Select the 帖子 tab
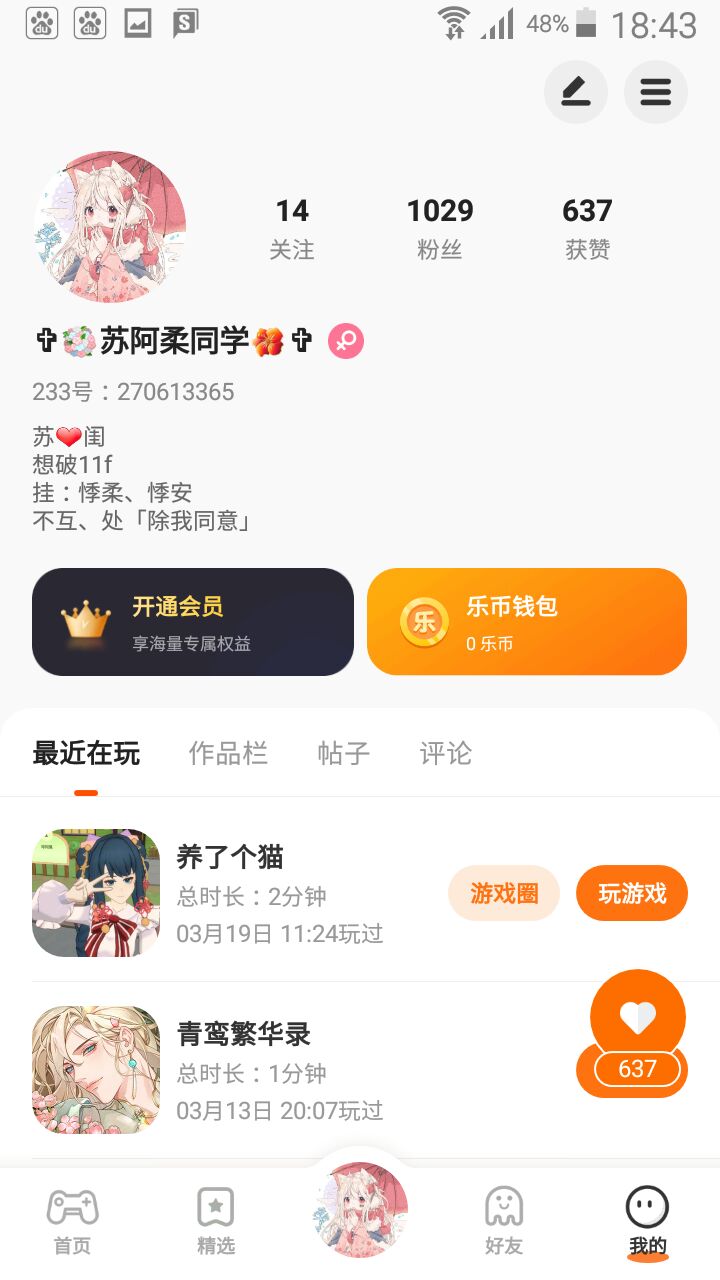 click(x=343, y=754)
